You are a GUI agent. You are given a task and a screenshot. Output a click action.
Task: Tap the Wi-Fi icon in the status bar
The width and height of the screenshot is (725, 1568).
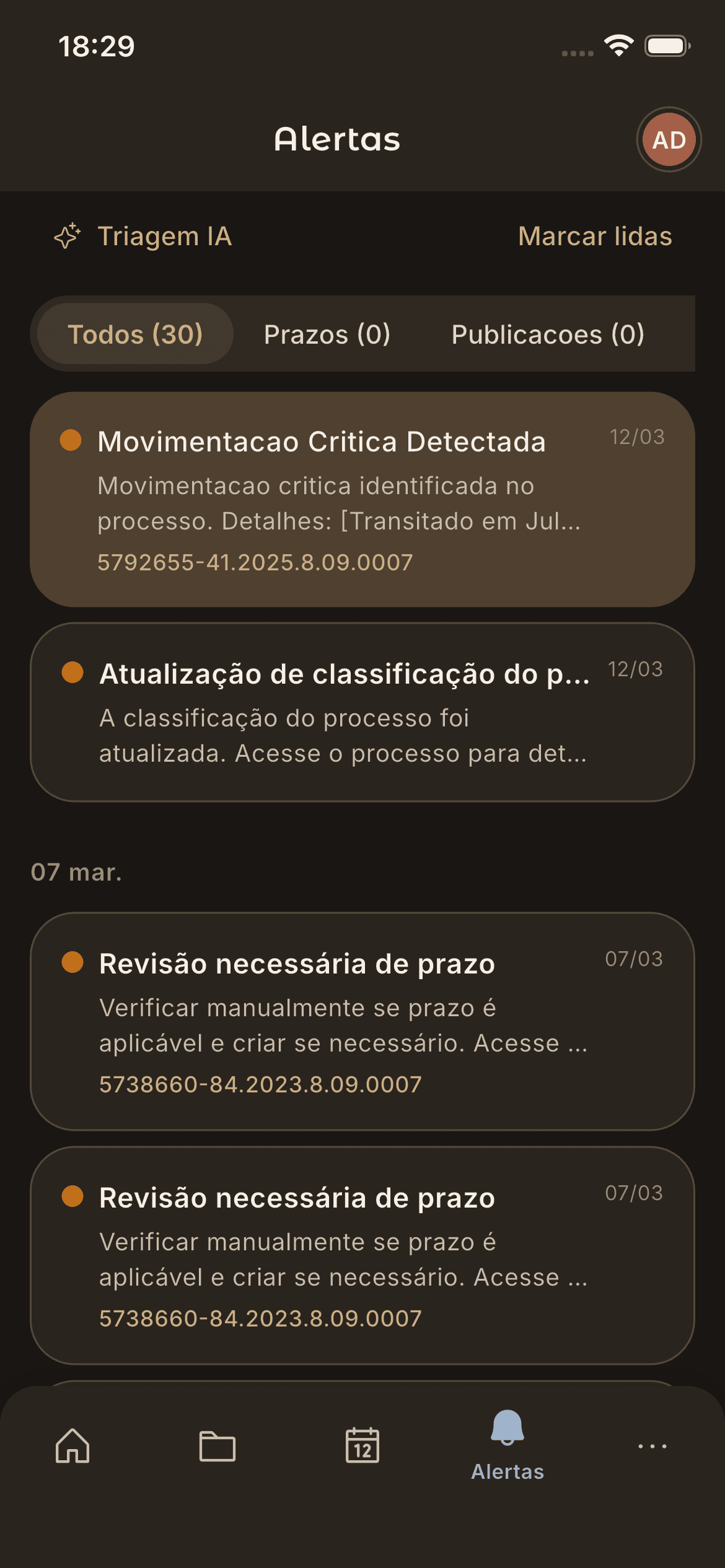617,46
